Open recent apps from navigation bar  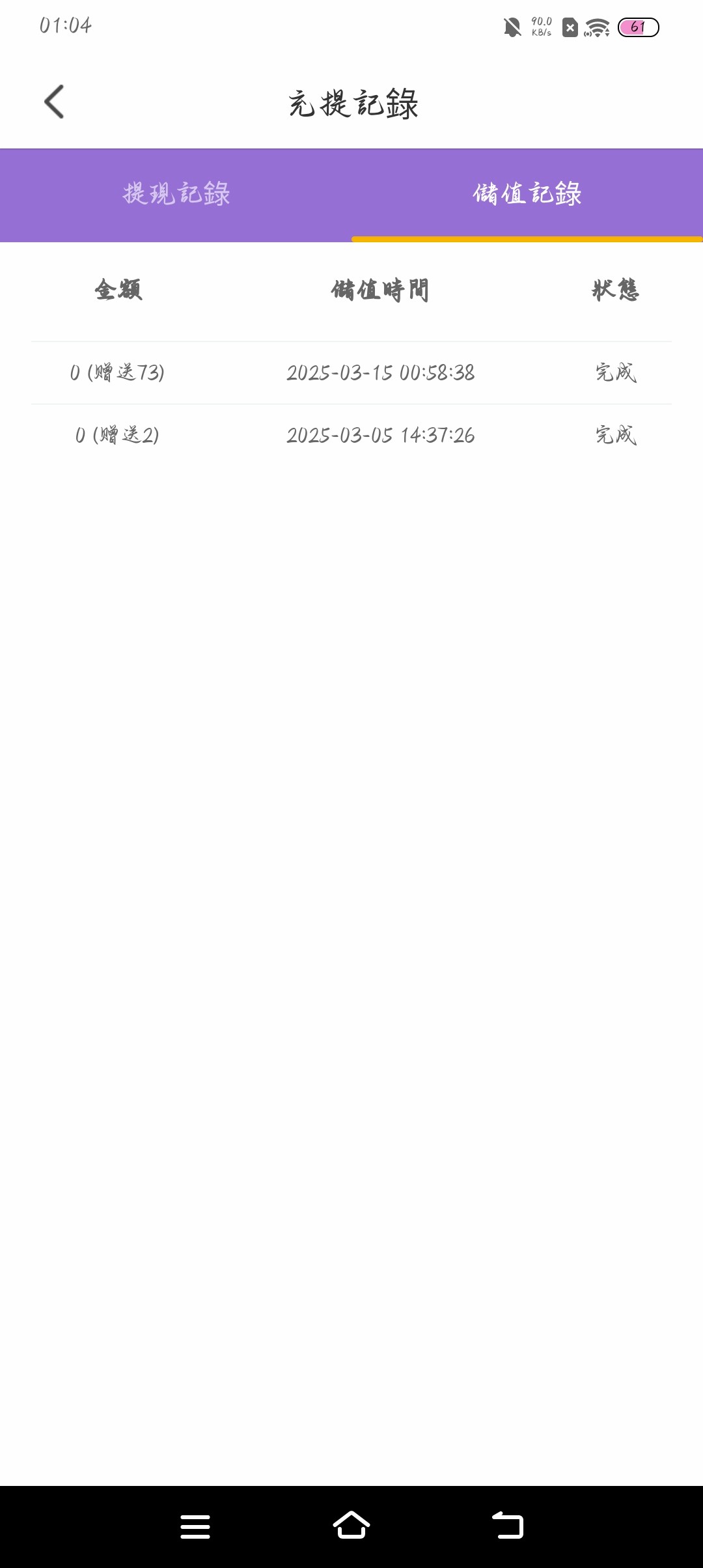pos(195,1526)
